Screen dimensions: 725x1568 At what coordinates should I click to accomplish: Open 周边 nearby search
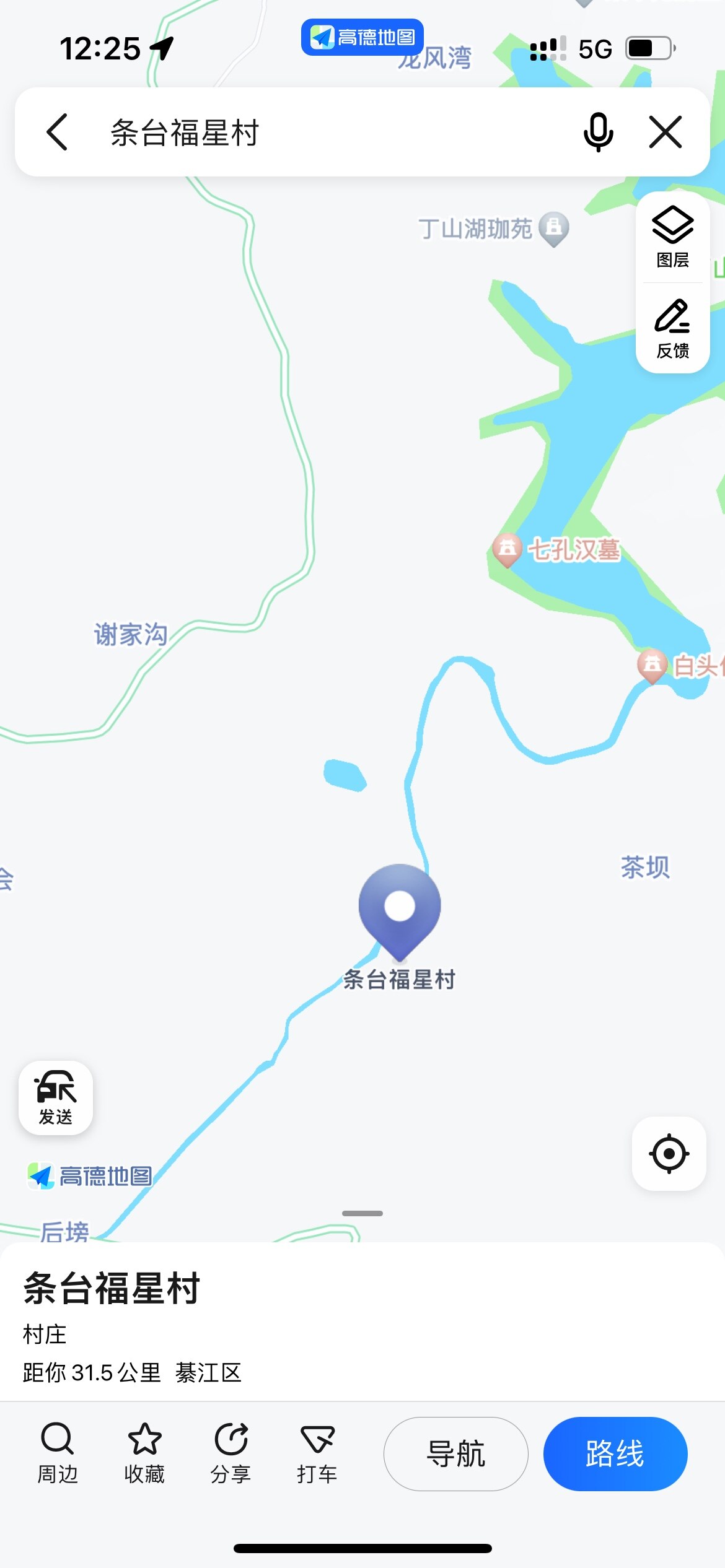click(x=58, y=1453)
